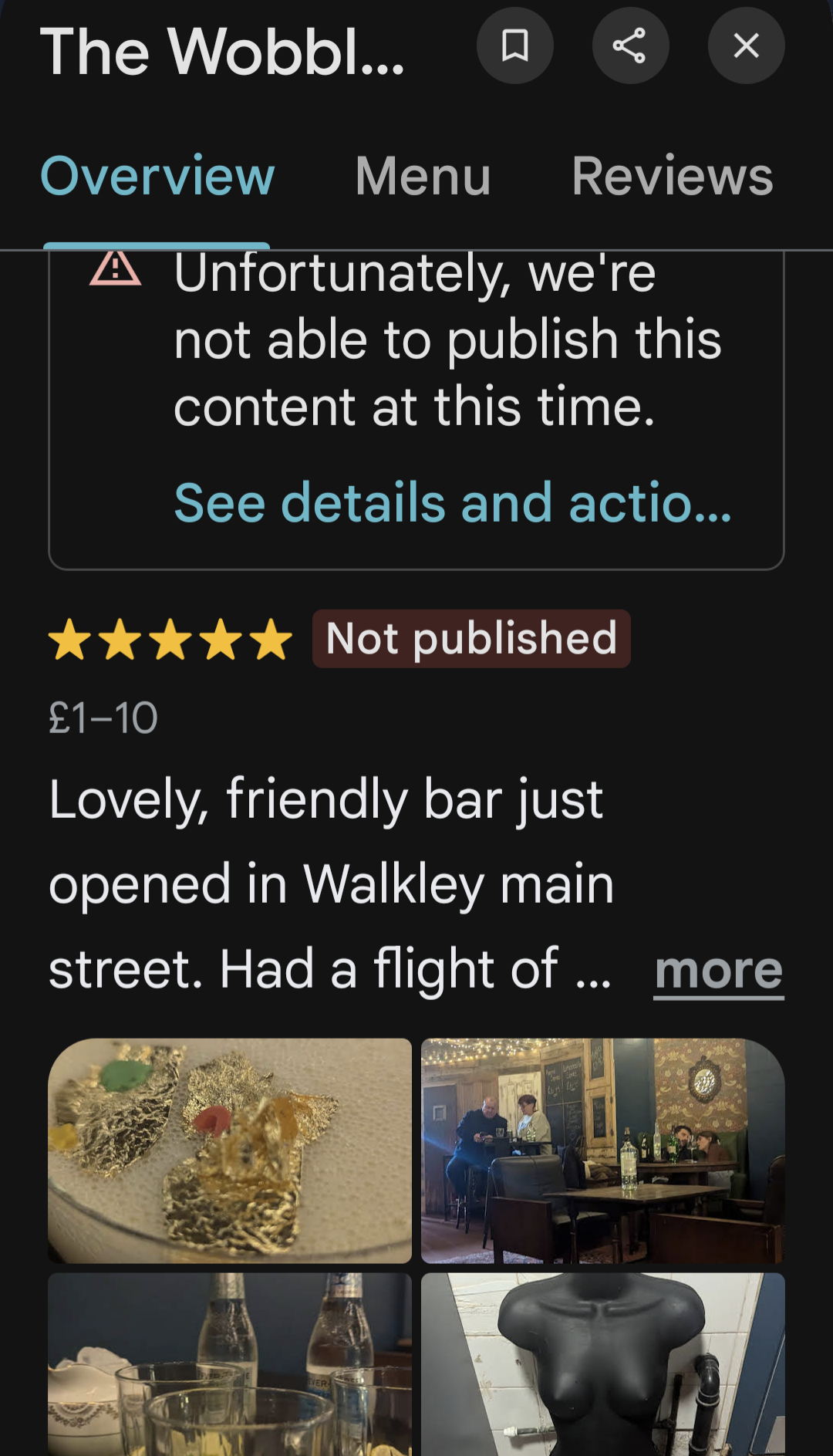Open See details and actions link

click(x=453, y=503)
